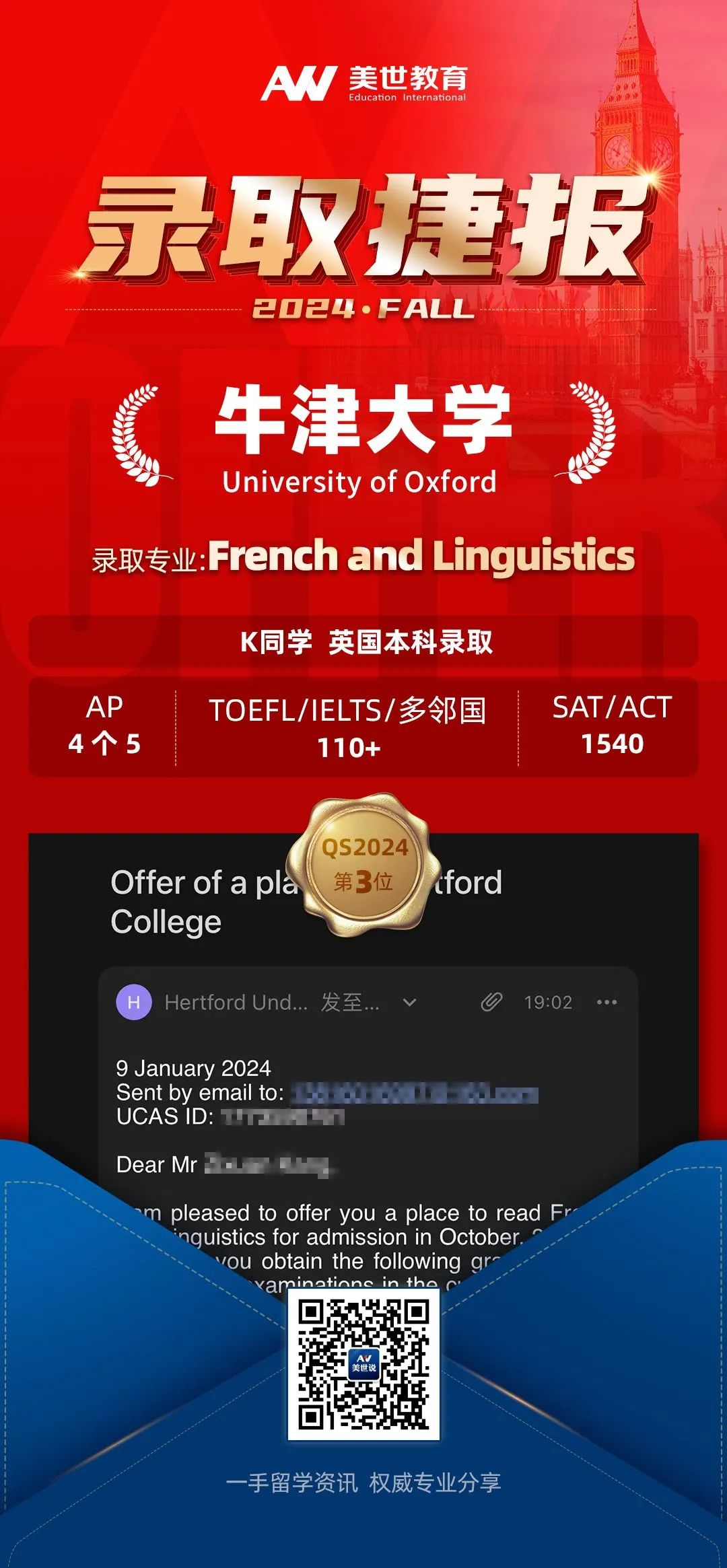
Task: Select the K同学 英国本科录取 banner
Action: coord(363,643)
